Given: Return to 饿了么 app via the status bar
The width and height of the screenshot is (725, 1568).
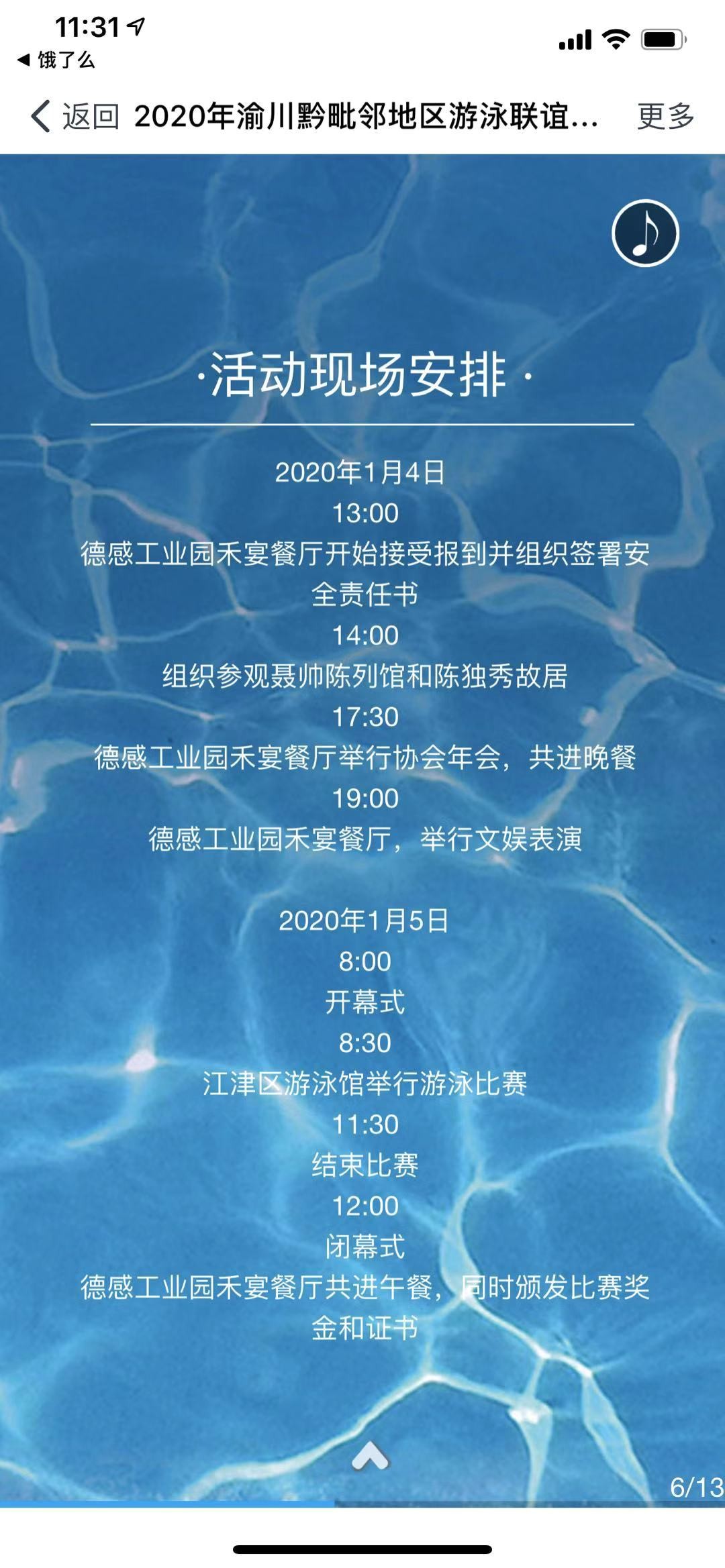Looking at the screenshot, I should pos(56,60).
